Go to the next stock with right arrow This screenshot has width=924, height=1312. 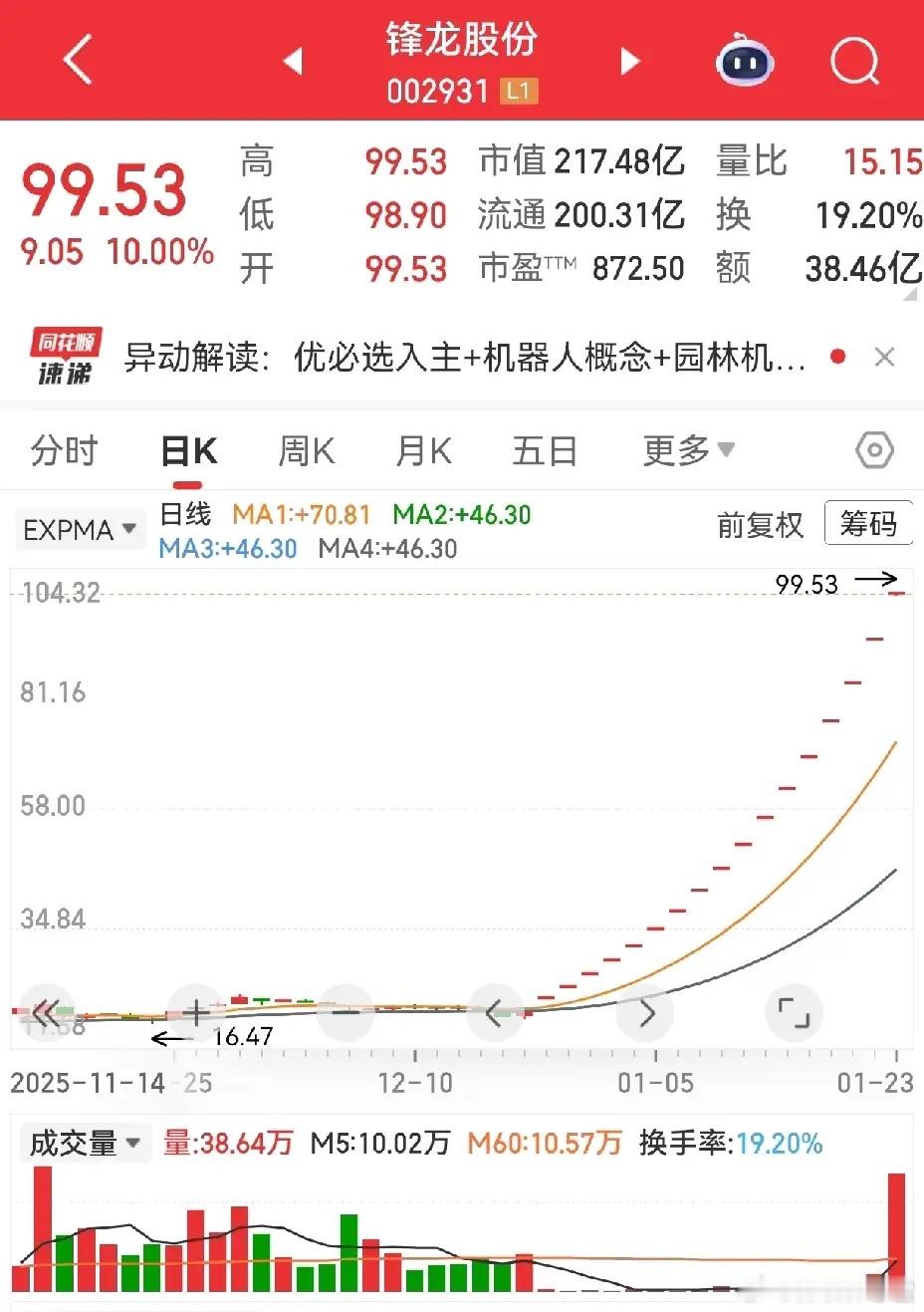pos(629,60)
